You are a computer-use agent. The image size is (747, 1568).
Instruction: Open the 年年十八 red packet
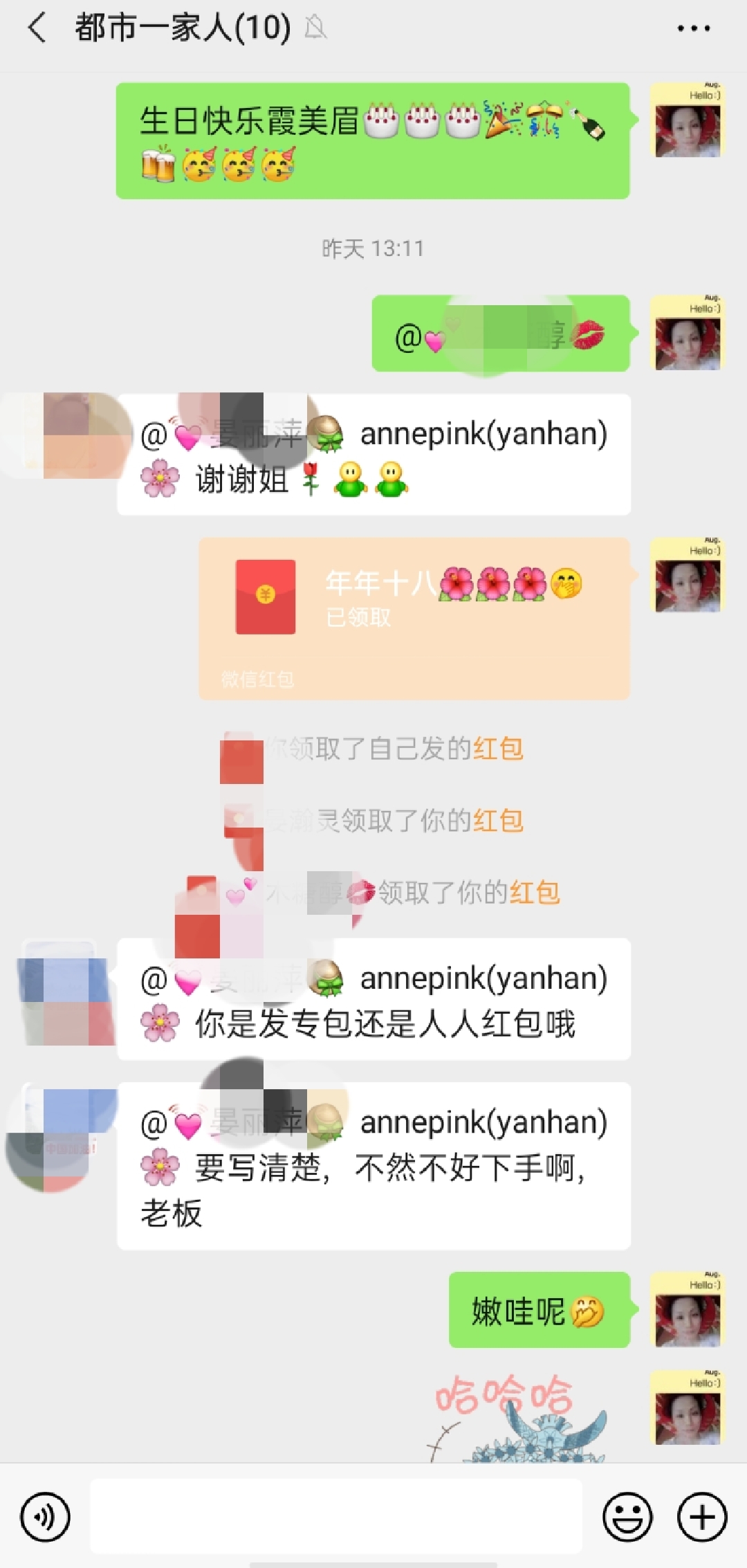pyautogui.click(x=414, y=618)
